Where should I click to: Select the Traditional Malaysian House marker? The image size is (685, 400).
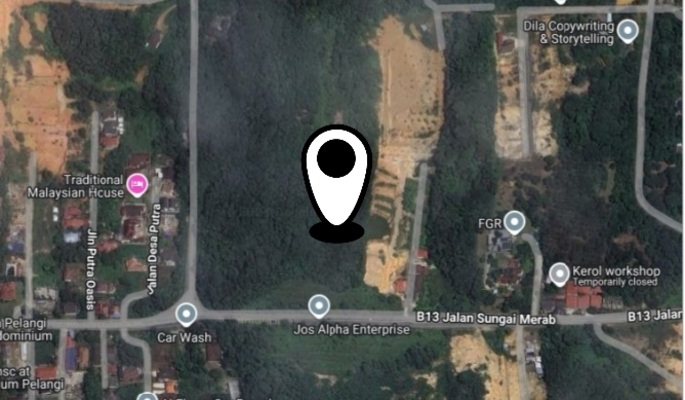[x=138, y=184]
